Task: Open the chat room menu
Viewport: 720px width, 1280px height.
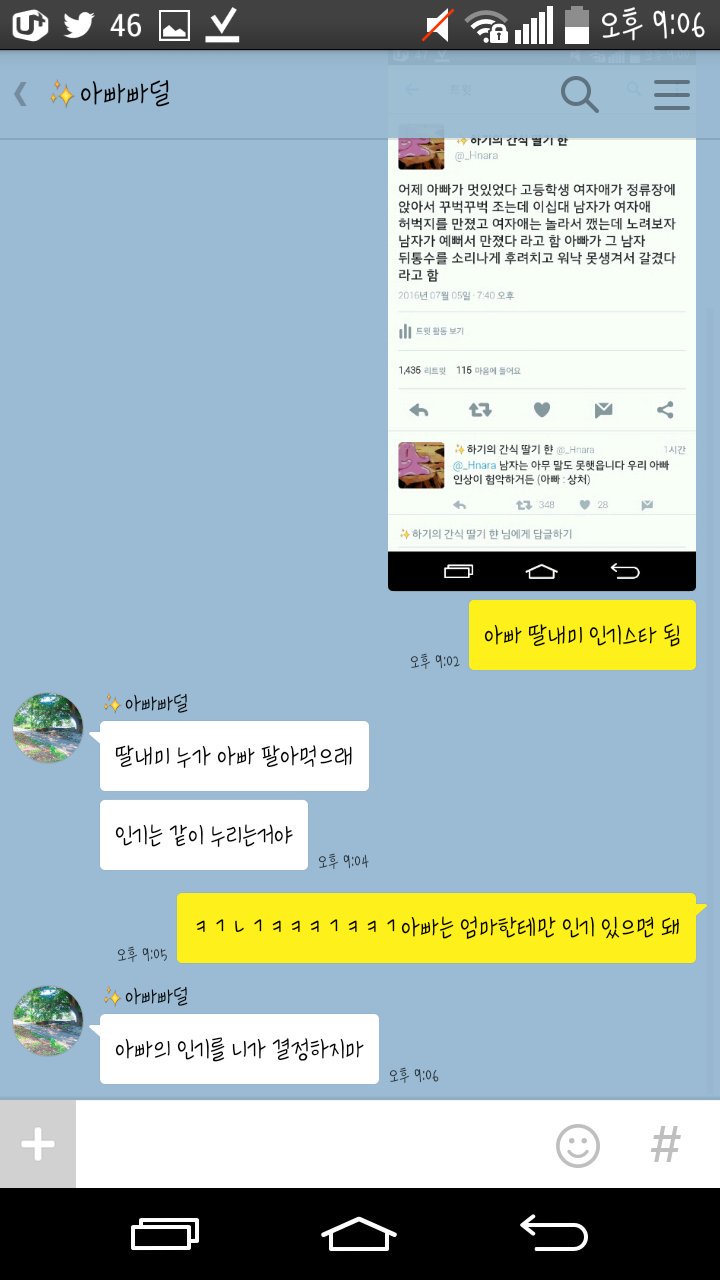Action: pyautogui.click(x=671, y=95)
